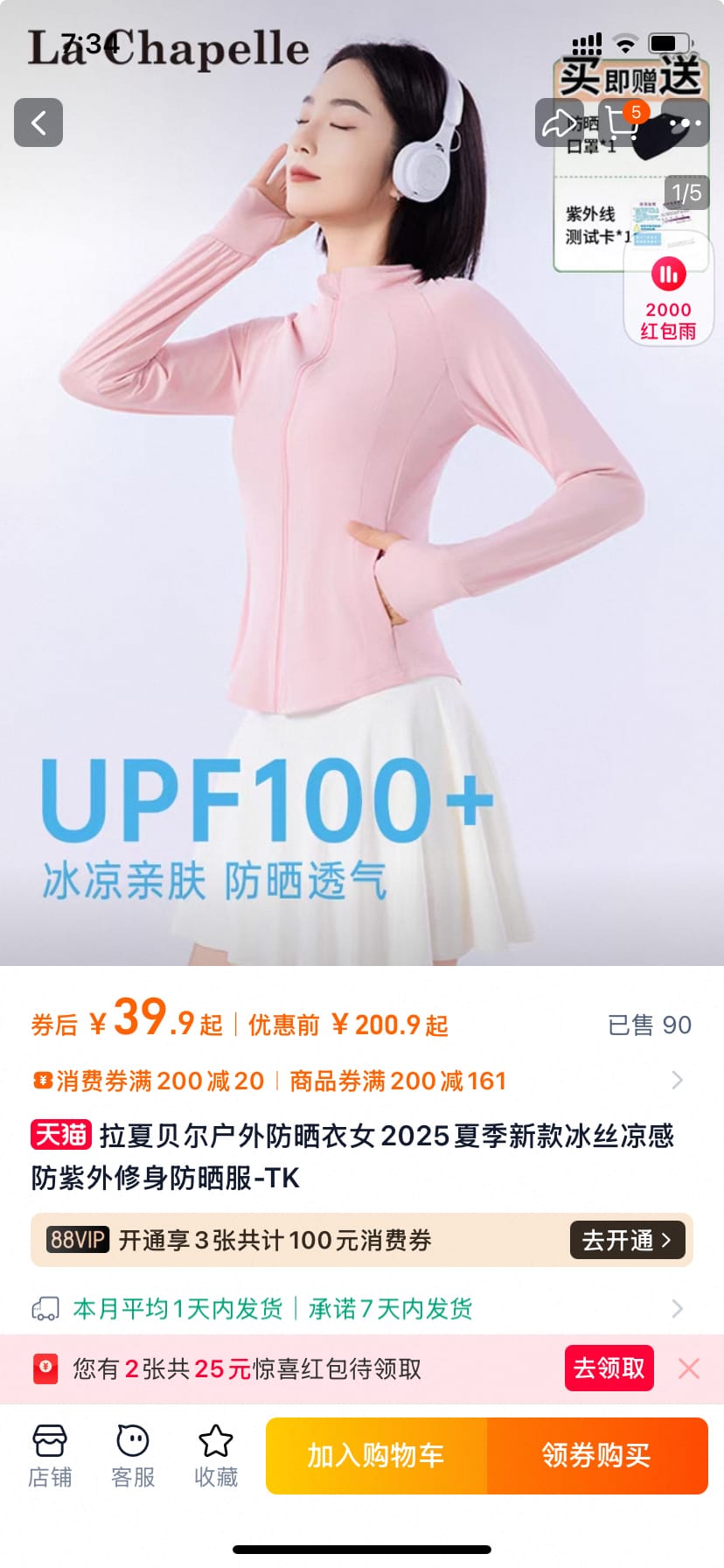Buy with coupon via 领券购买
Image resolution: width=724 pixels, height=1568 pixels.
point(596,1455)
